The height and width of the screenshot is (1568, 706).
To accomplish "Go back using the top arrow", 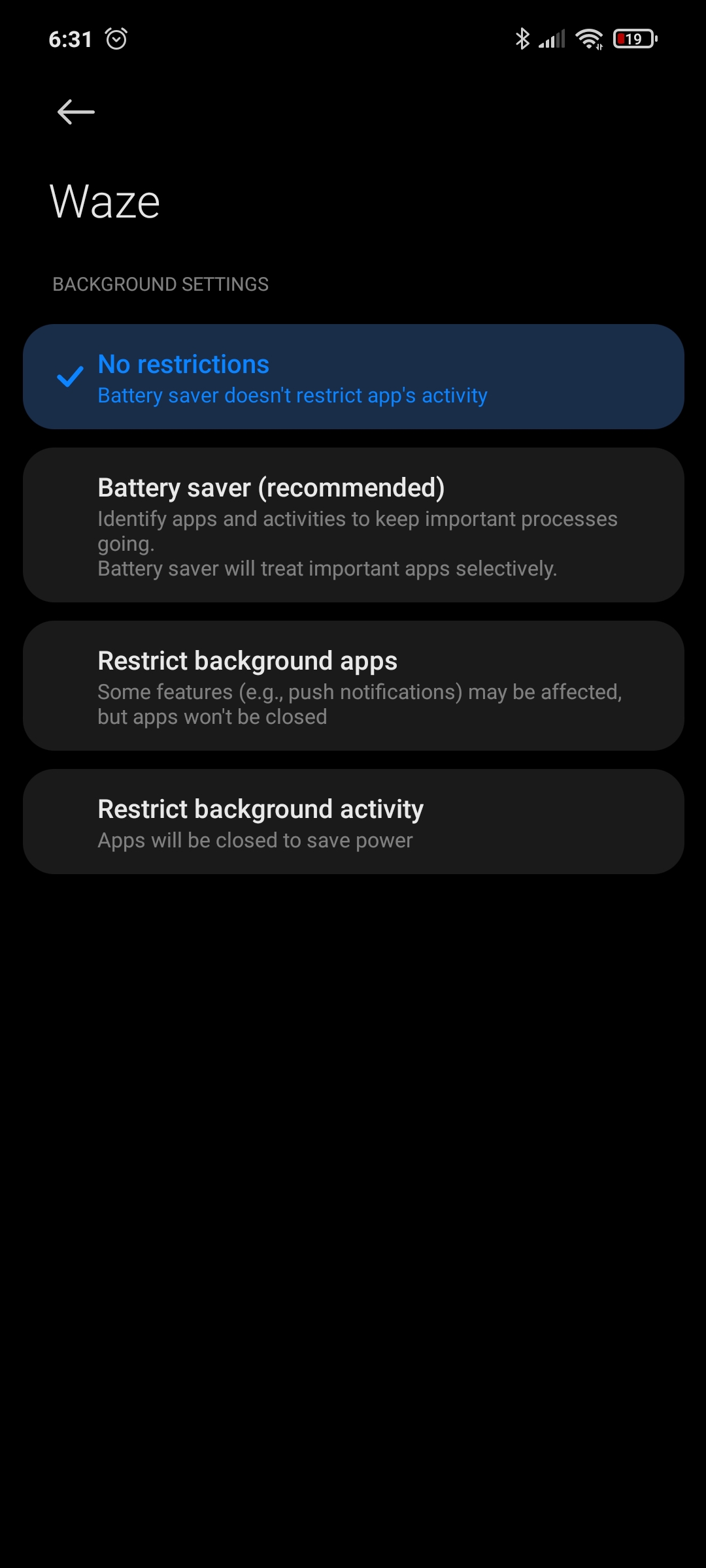I will tap(76, 112).
